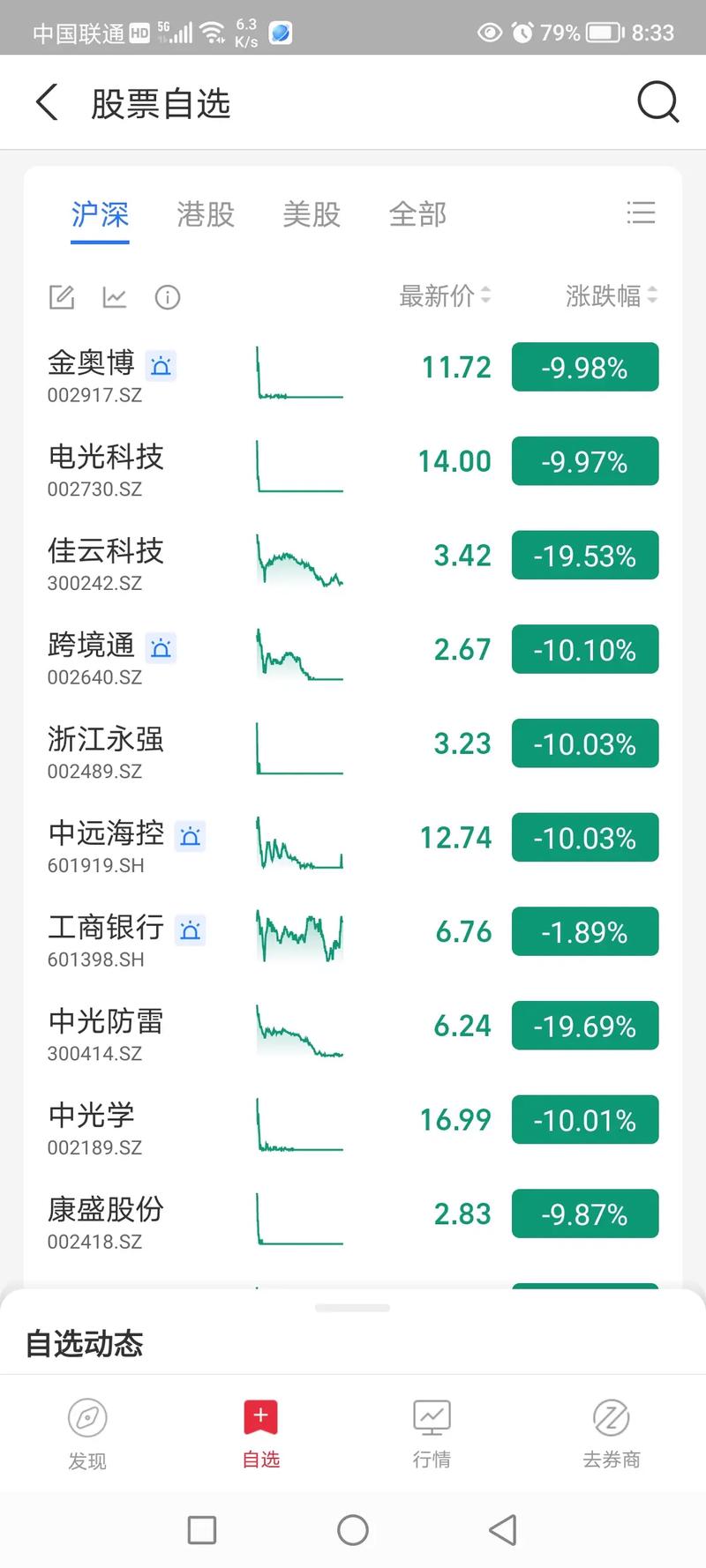Screen dimensions: 706x1568
Task: Tap the info icon next to the chart icon
Action: click(167, 298)
